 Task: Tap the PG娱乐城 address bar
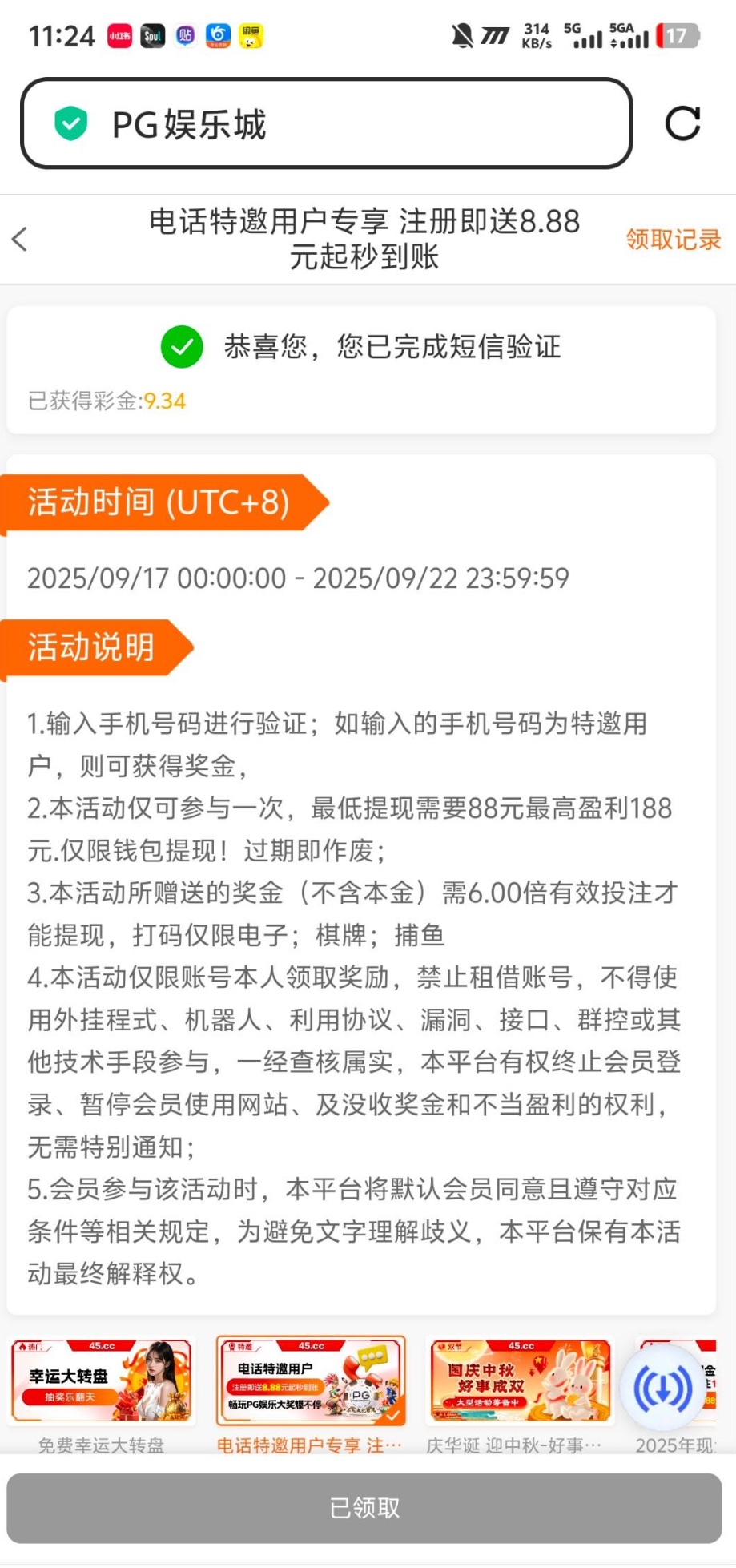[326, 123]
